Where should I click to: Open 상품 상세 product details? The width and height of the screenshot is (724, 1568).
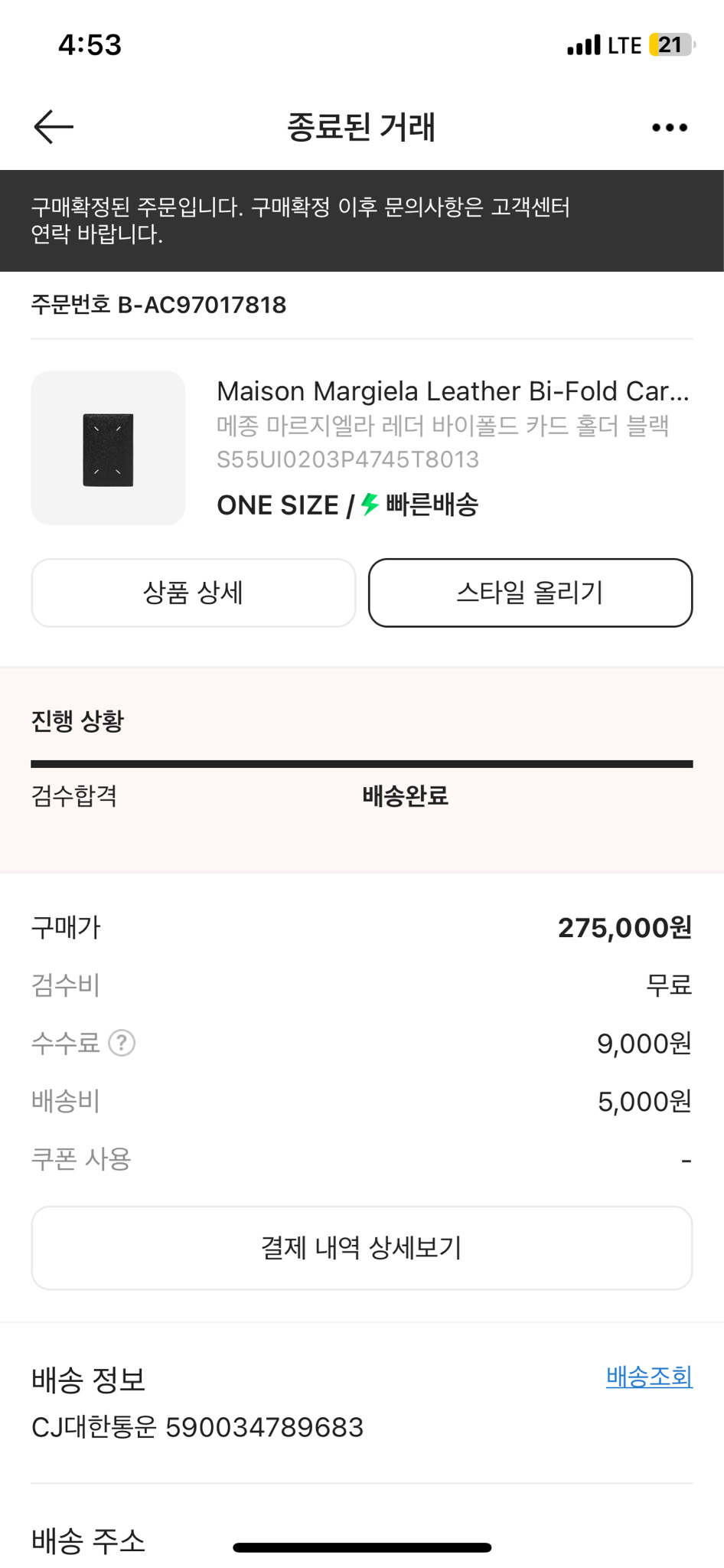click(193, 592)
